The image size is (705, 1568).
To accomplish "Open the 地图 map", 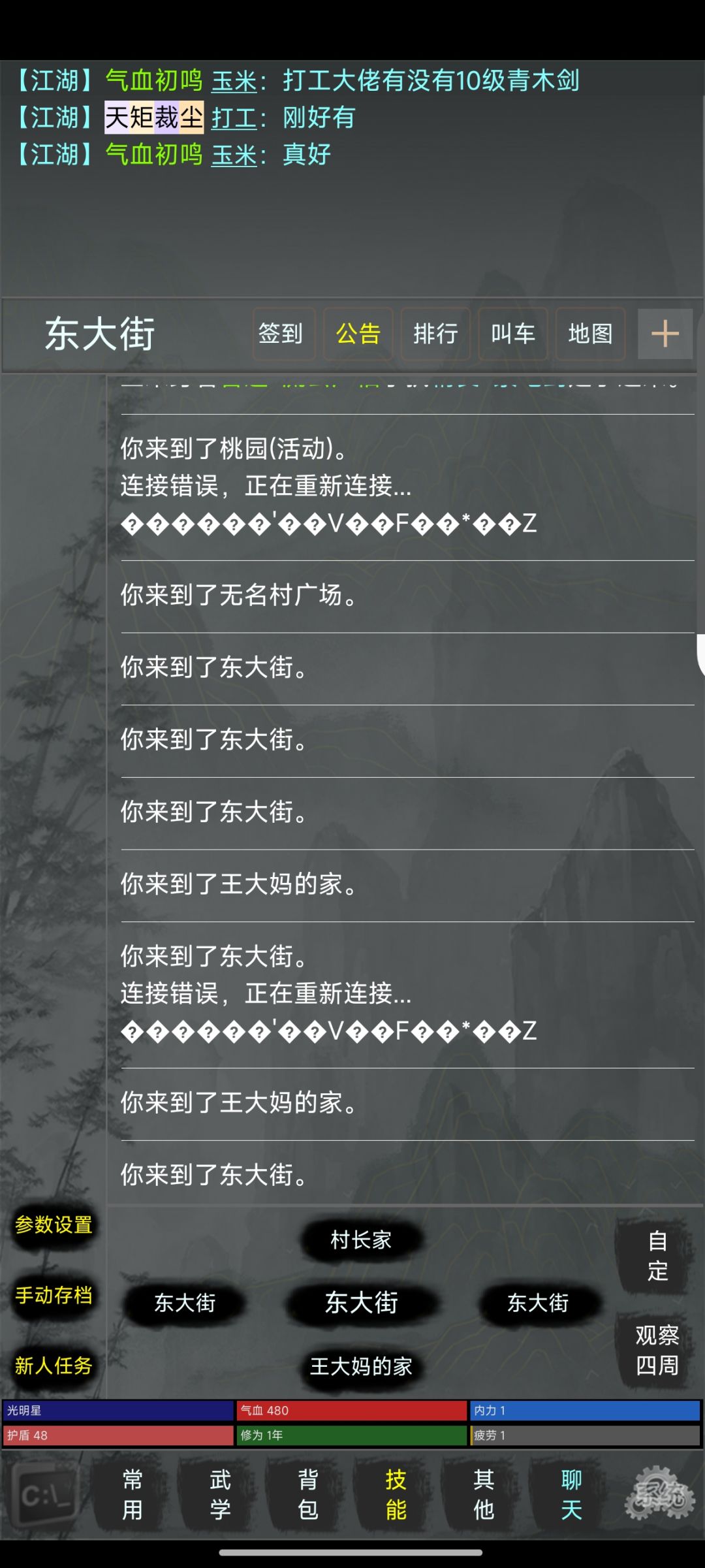I will click(589, 334).
